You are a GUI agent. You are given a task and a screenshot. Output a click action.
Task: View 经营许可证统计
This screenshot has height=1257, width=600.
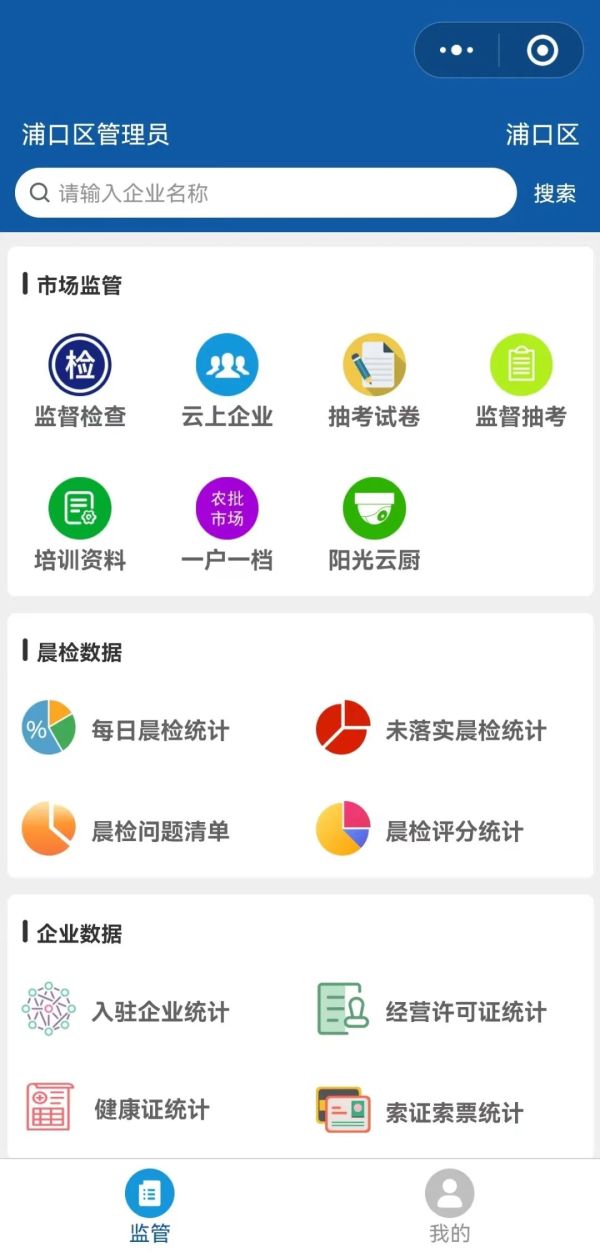[x=432, y=1011]
